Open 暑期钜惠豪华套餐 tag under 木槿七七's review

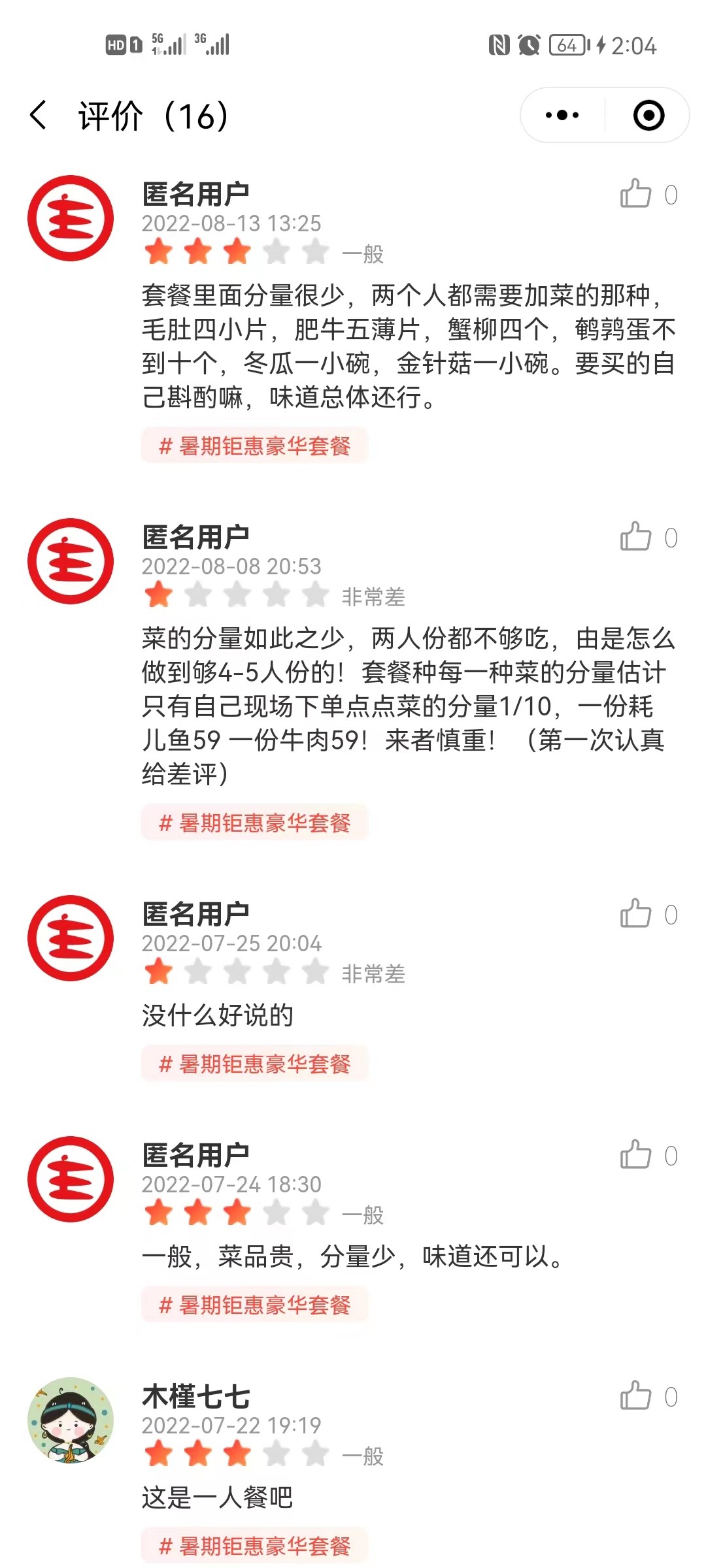[255, 1546]
